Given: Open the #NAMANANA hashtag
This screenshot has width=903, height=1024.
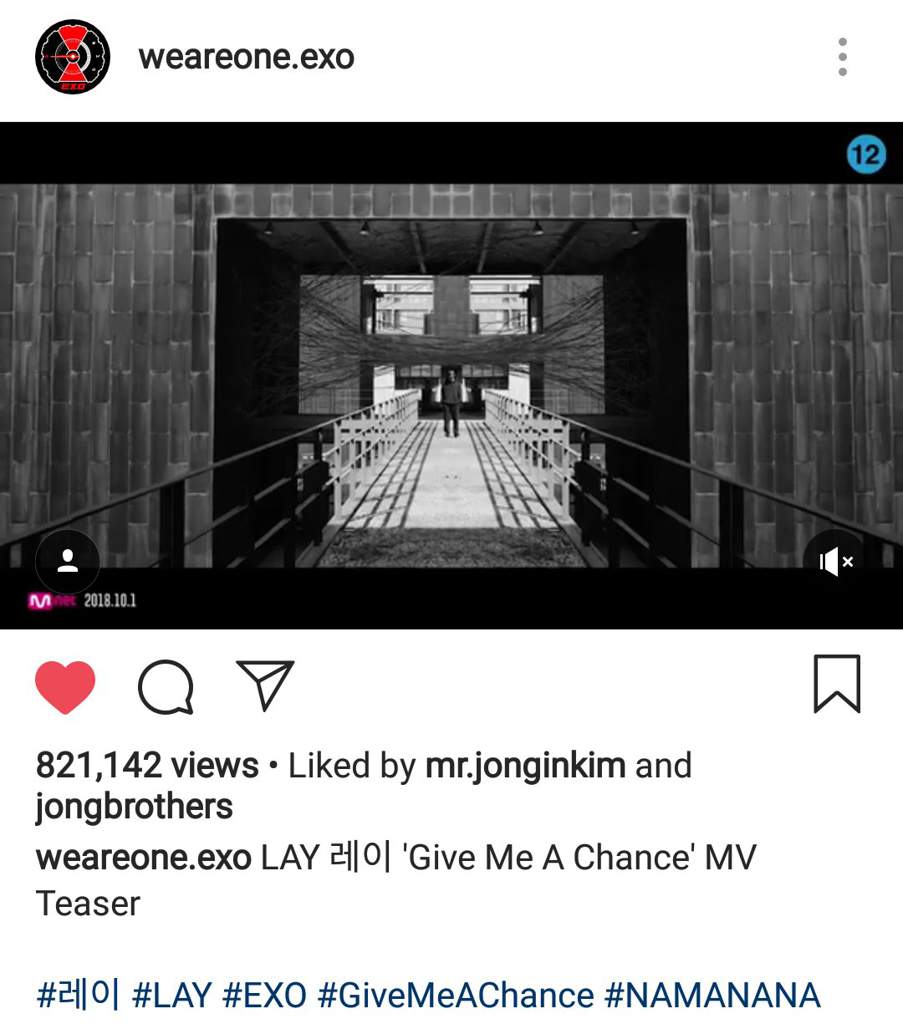Looking at the screenshot, I should (x=712, y=995).
